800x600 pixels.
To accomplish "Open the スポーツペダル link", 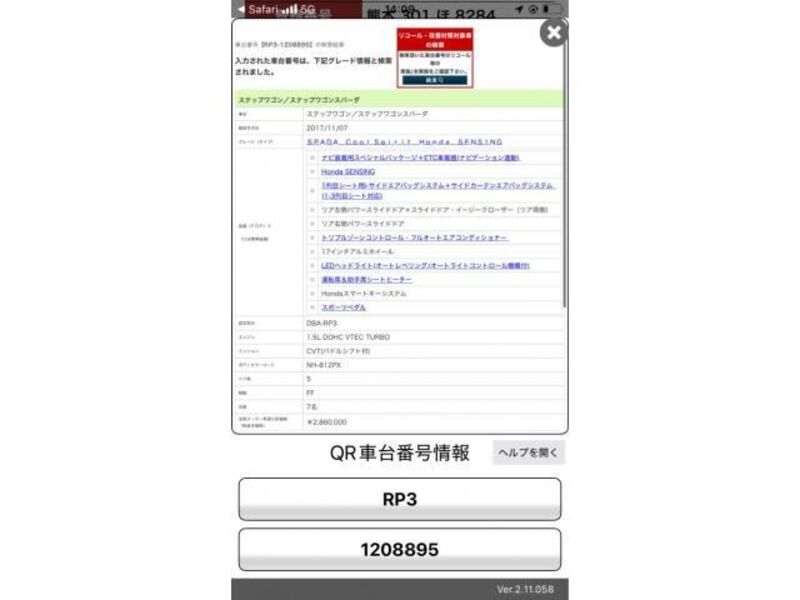I will [x=344, y=307].
